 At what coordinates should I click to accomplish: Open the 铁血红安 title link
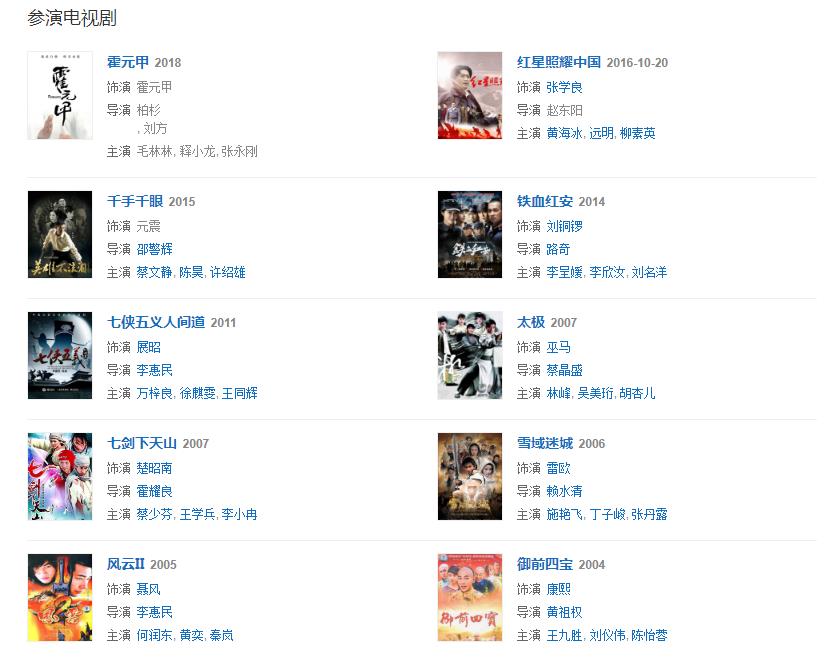(546, 201)
